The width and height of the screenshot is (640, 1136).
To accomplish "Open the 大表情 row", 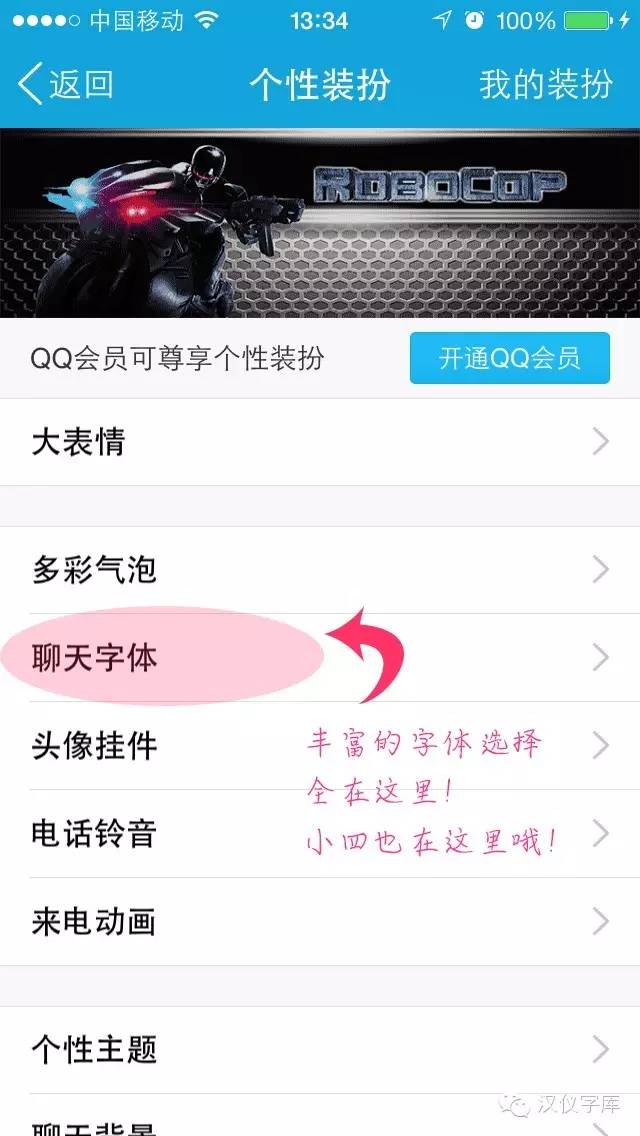I will (320, 442).
